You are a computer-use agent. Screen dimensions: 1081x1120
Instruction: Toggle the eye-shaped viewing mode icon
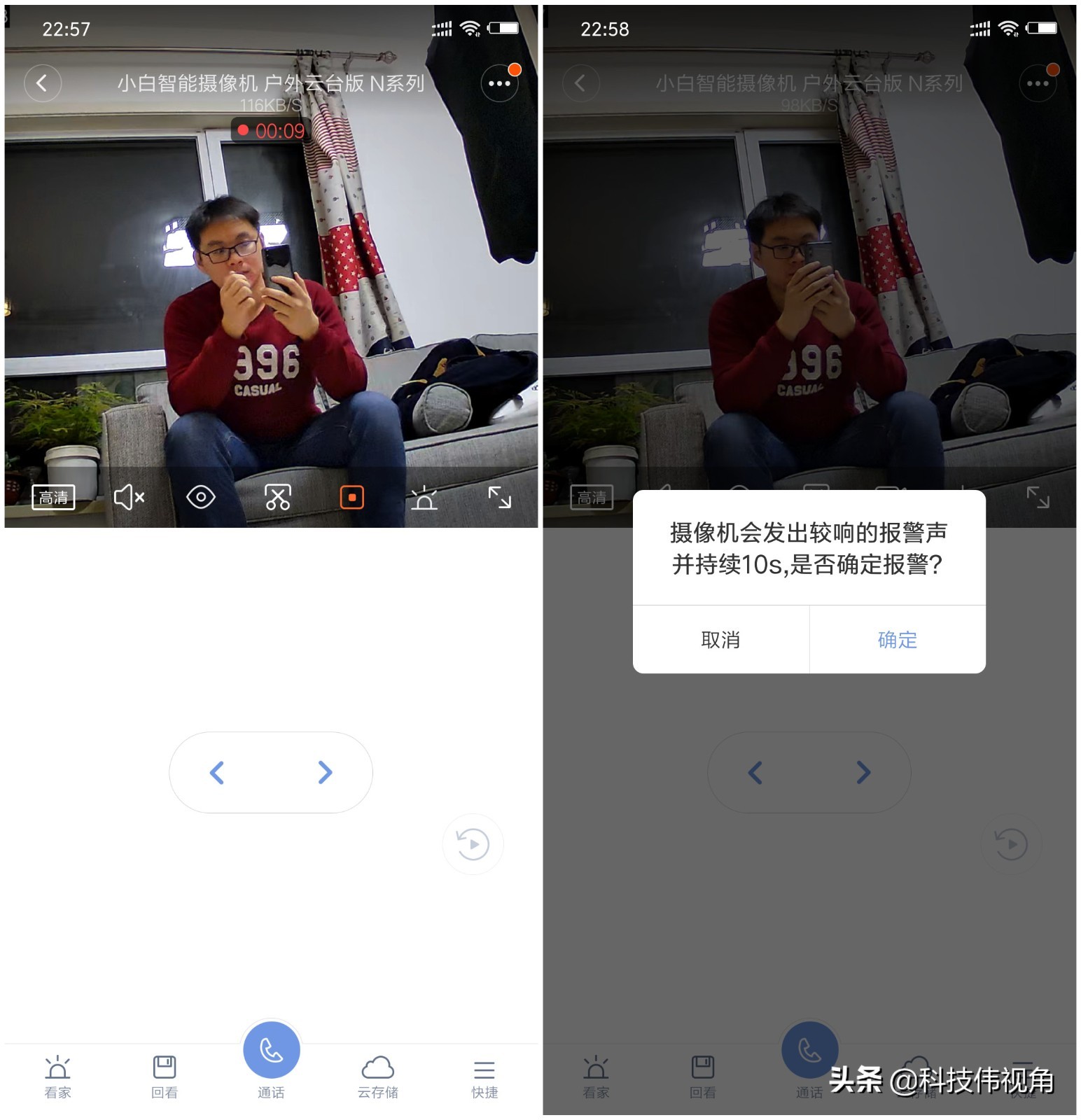point(201,497)
